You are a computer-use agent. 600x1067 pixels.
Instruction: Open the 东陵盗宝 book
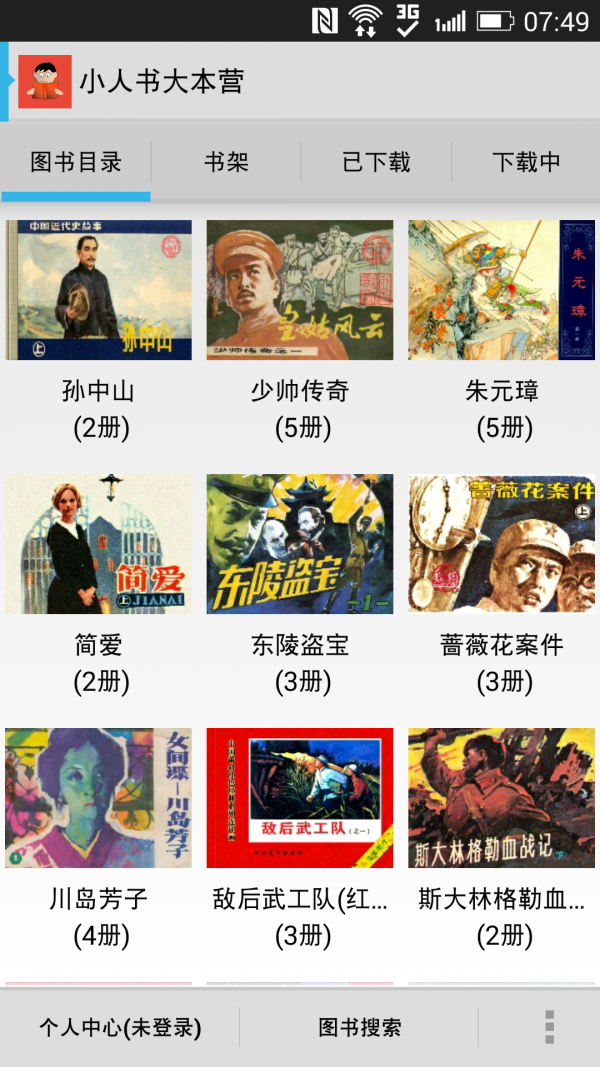(300, 545)
